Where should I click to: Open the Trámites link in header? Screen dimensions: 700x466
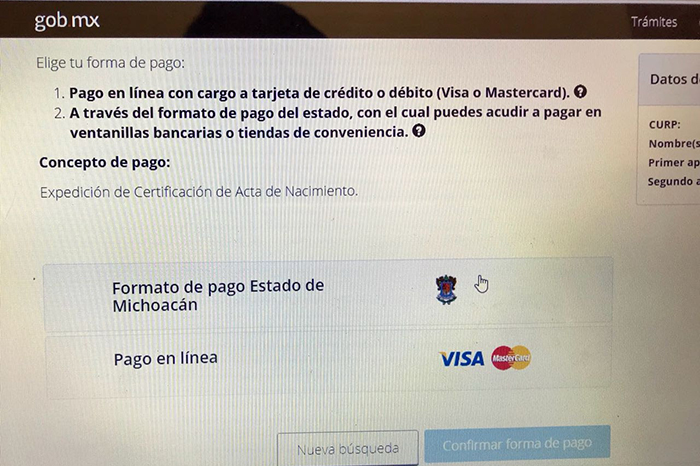(x=654, y=21)
